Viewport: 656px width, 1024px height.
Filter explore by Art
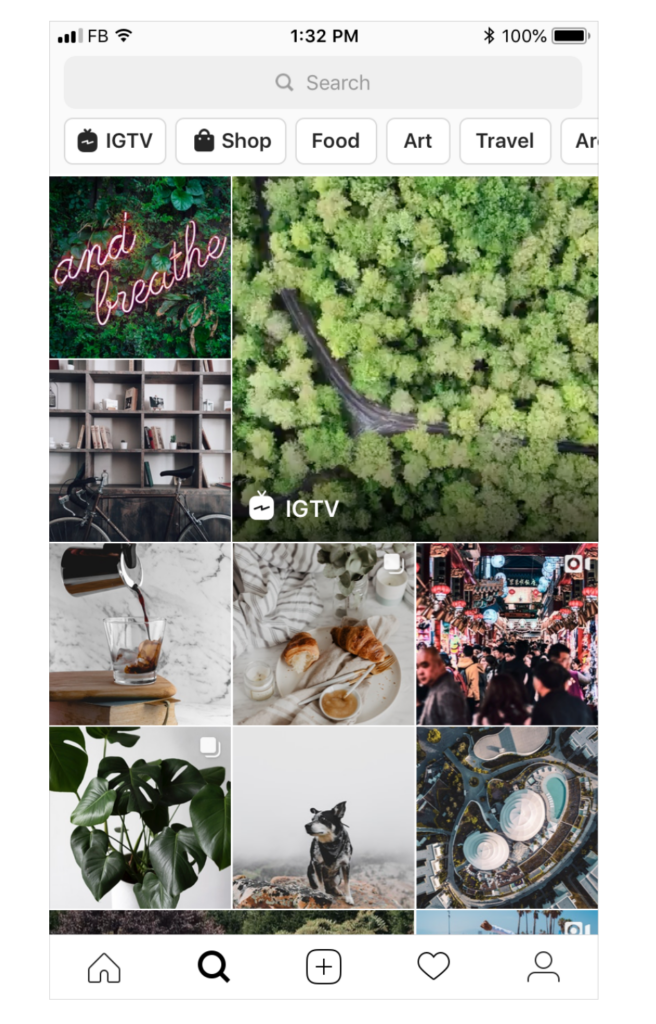coord(418,141)
